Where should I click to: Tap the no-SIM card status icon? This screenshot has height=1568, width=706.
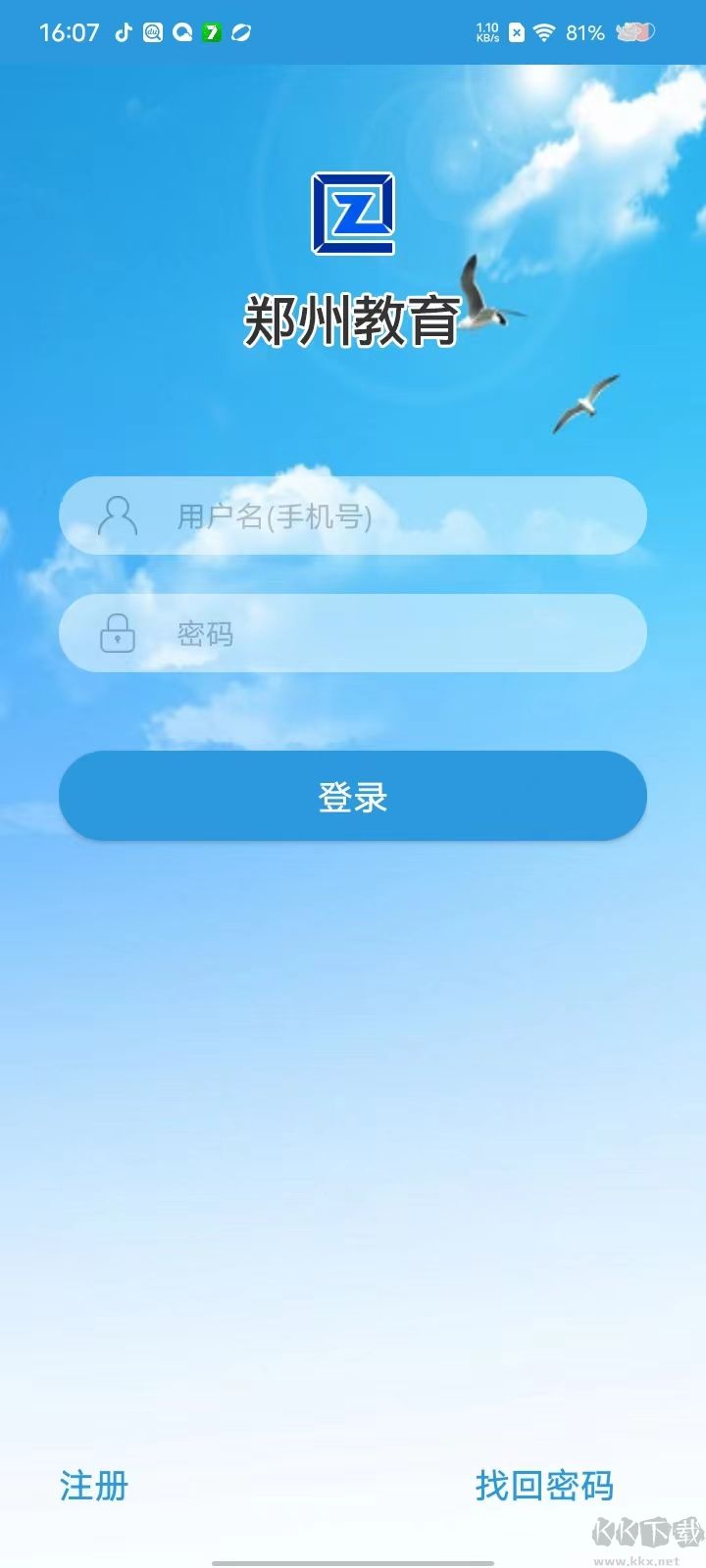click(x=517, y=32)
